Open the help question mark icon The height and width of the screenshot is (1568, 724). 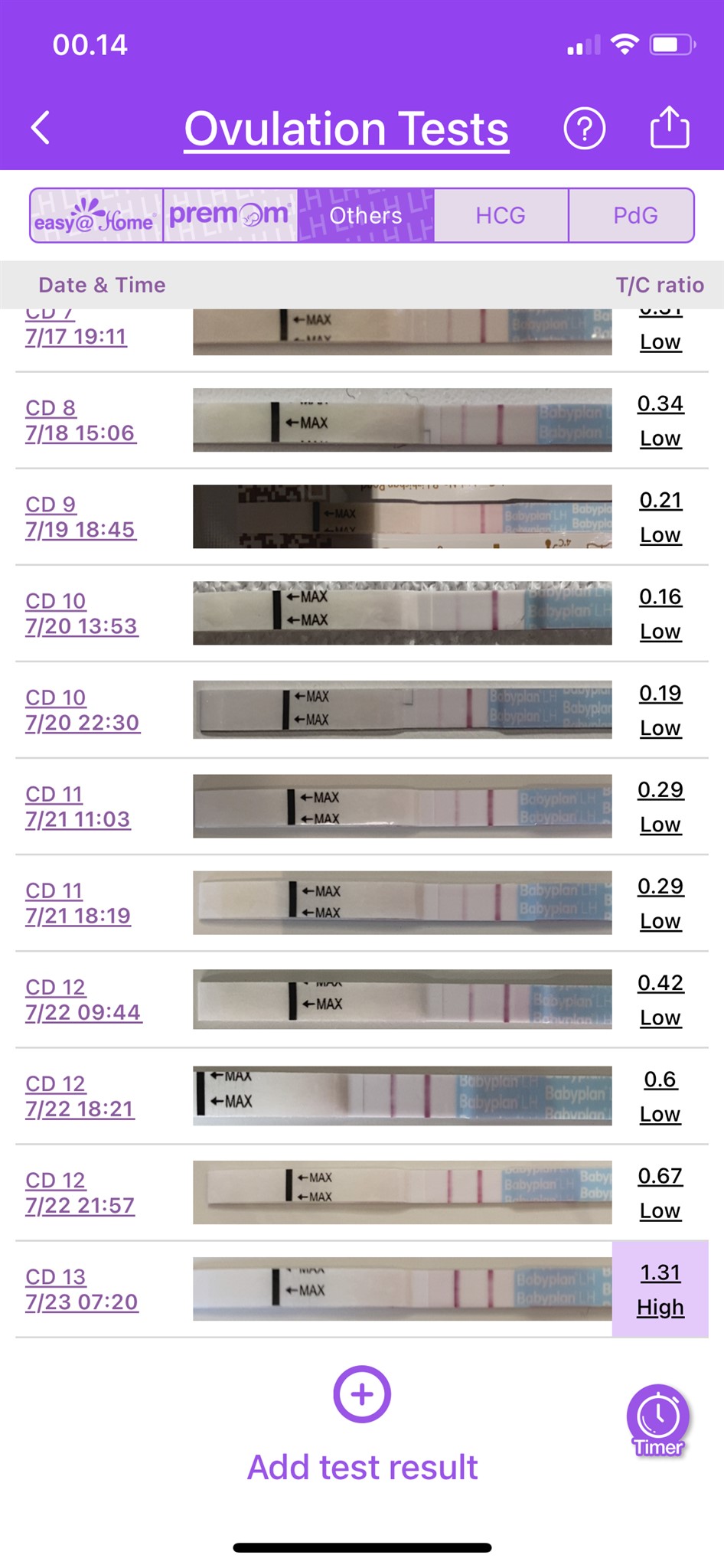pos(584,129)
